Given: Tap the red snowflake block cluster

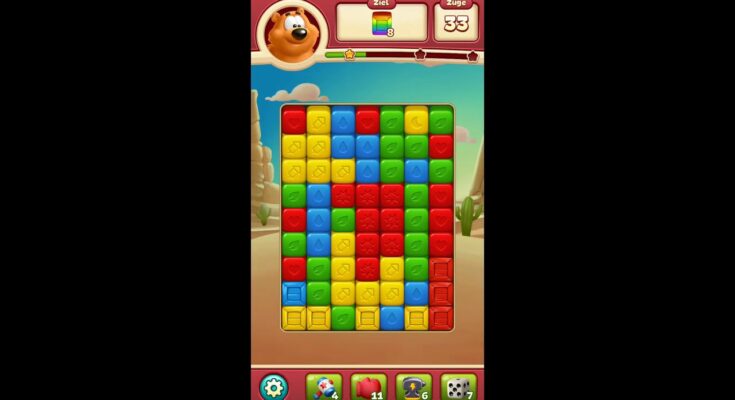Looking at the screenshot, I should [368, 219].
